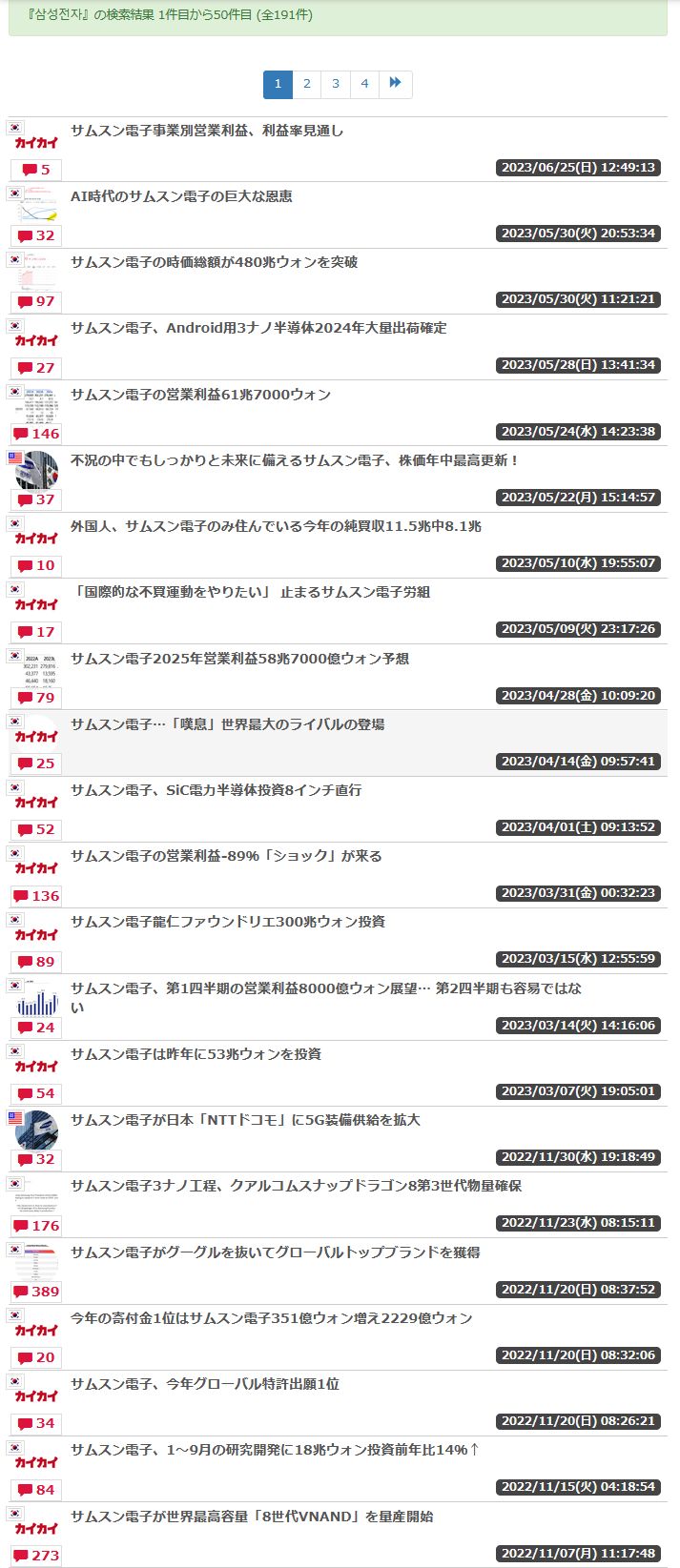Go to results page 4
Viewport: 680px width, 1568px height.
pyautogui.click(x=364, y=84)
